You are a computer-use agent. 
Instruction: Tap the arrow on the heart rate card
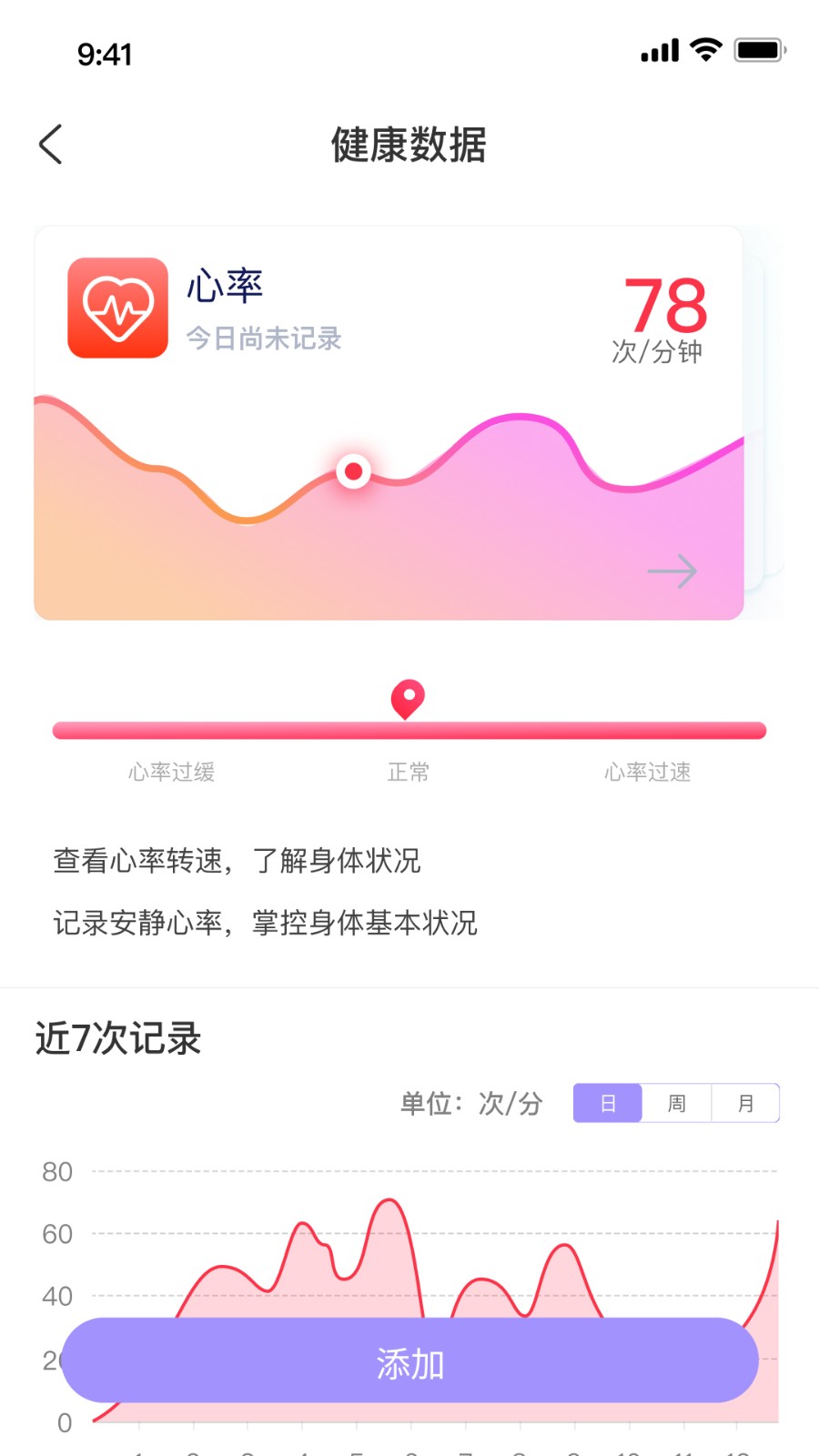(672, 571)
